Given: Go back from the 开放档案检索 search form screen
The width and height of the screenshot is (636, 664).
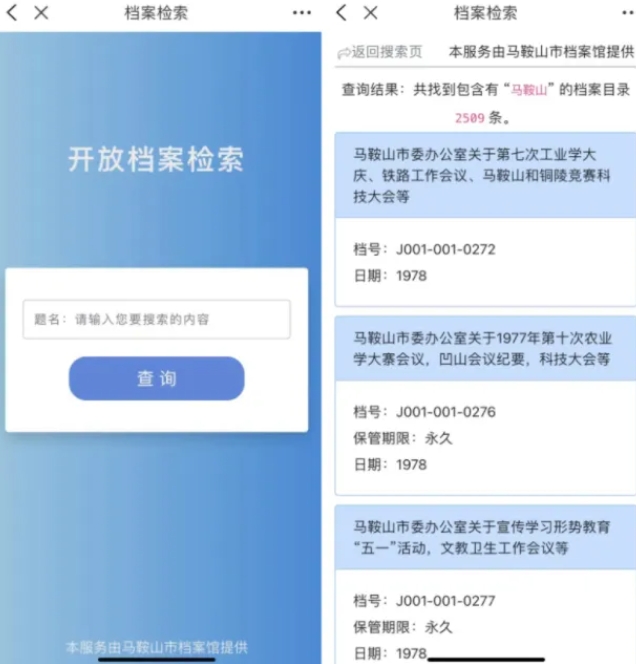Looking at the screenshot, I should tap(13, 13).
